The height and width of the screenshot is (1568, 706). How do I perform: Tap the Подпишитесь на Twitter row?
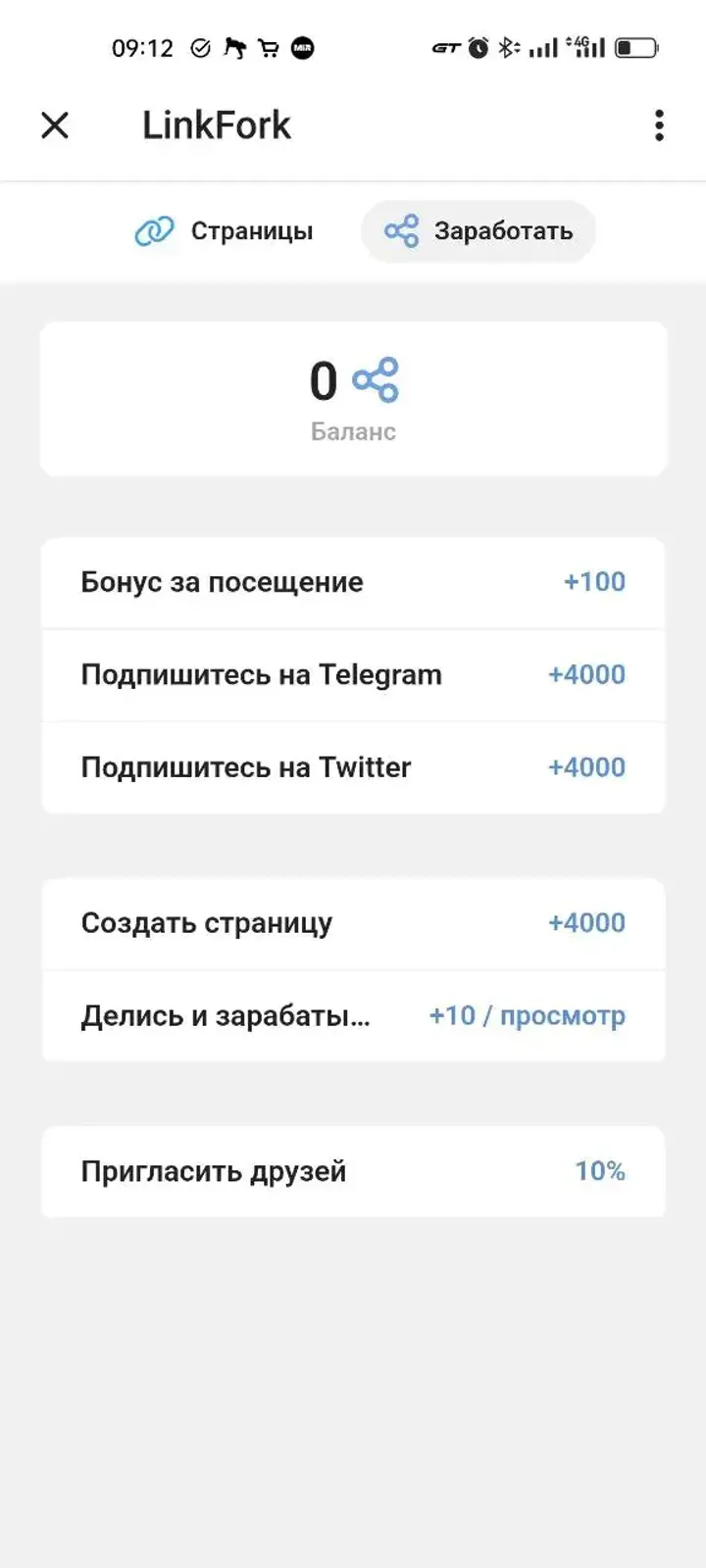(x=353, y=767)
